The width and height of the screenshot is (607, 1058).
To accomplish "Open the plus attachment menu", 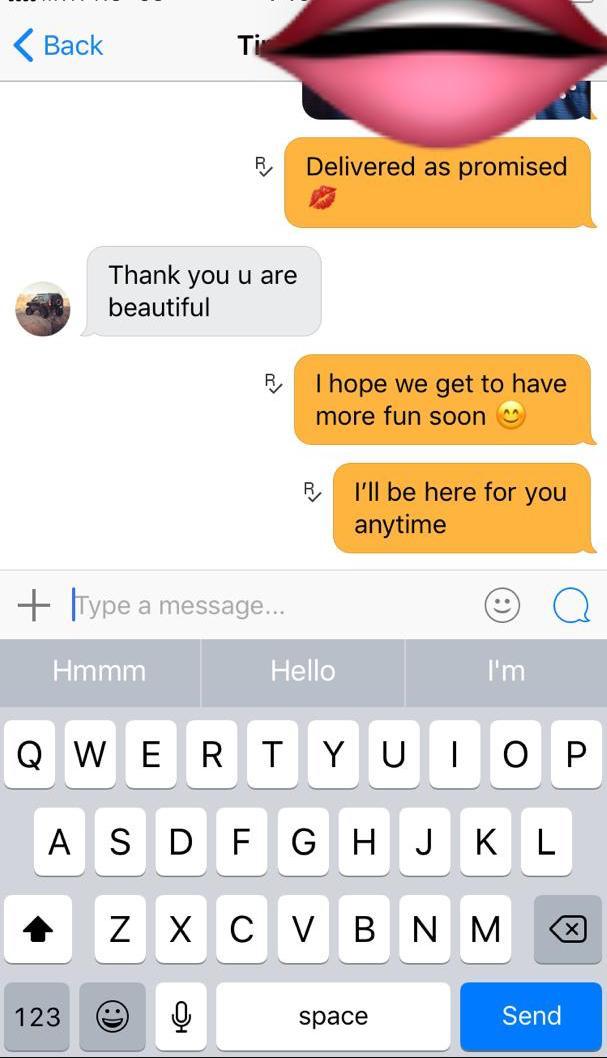I will [34, 604].
